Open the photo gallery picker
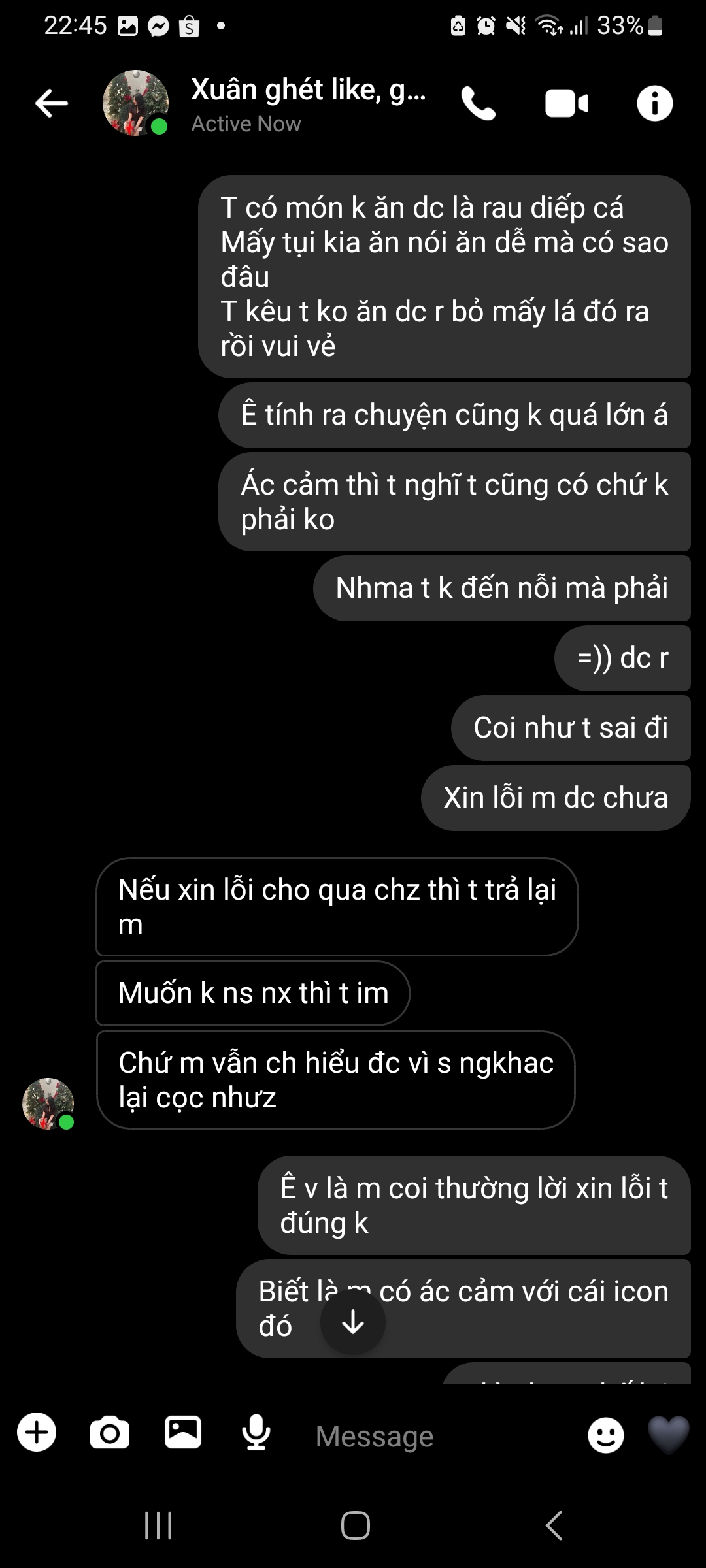 [183, 1433]
